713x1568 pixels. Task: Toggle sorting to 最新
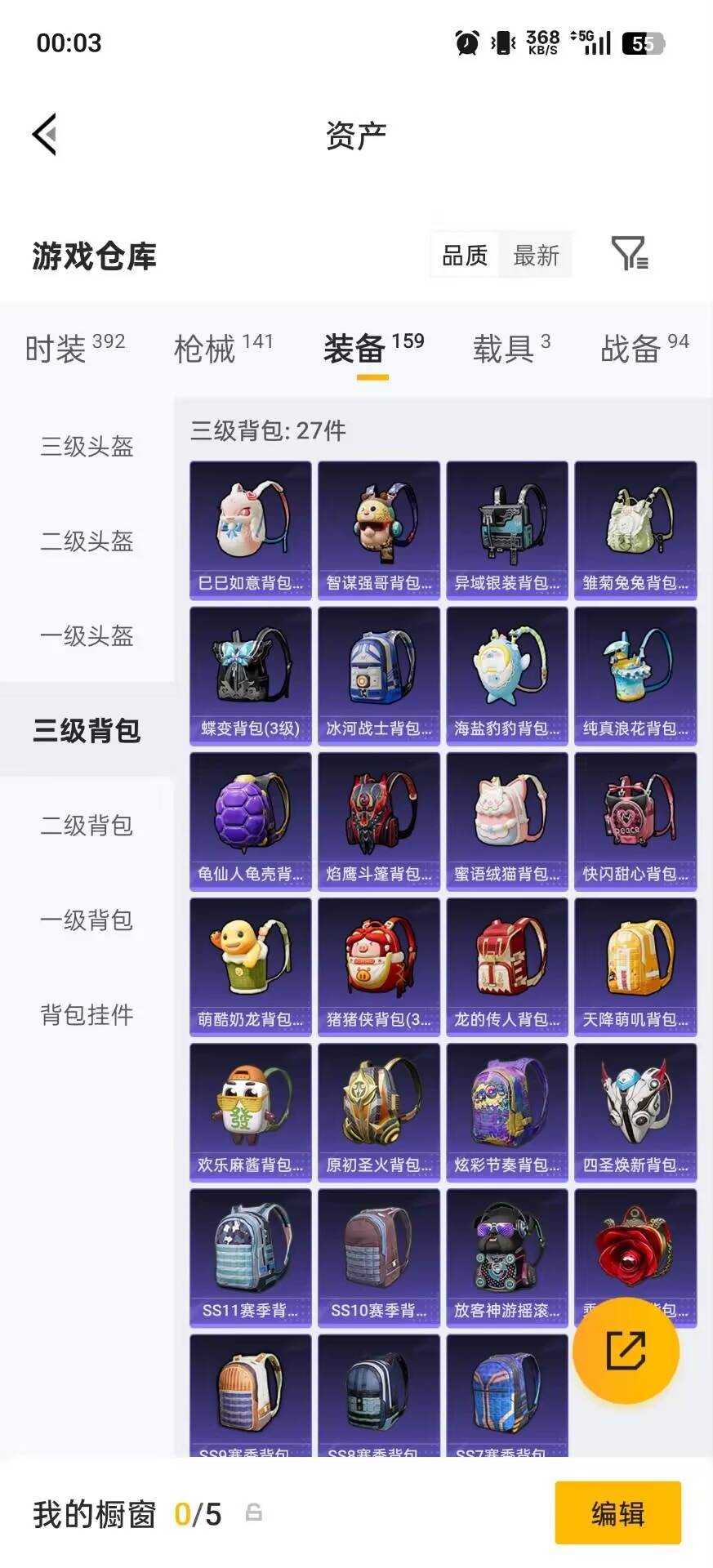point(536,256)
